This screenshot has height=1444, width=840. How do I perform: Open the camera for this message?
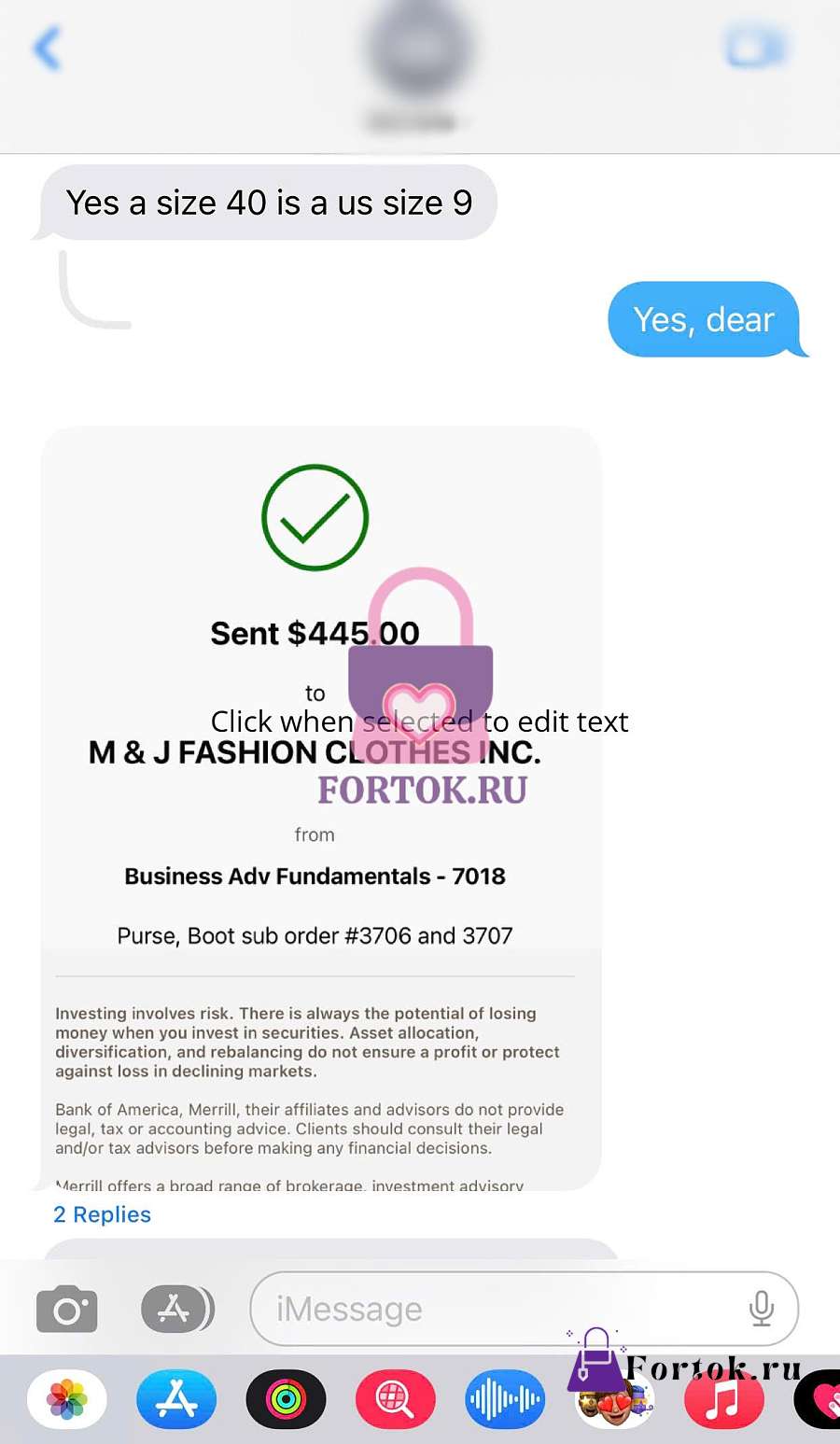click(x=66, y=1309)
